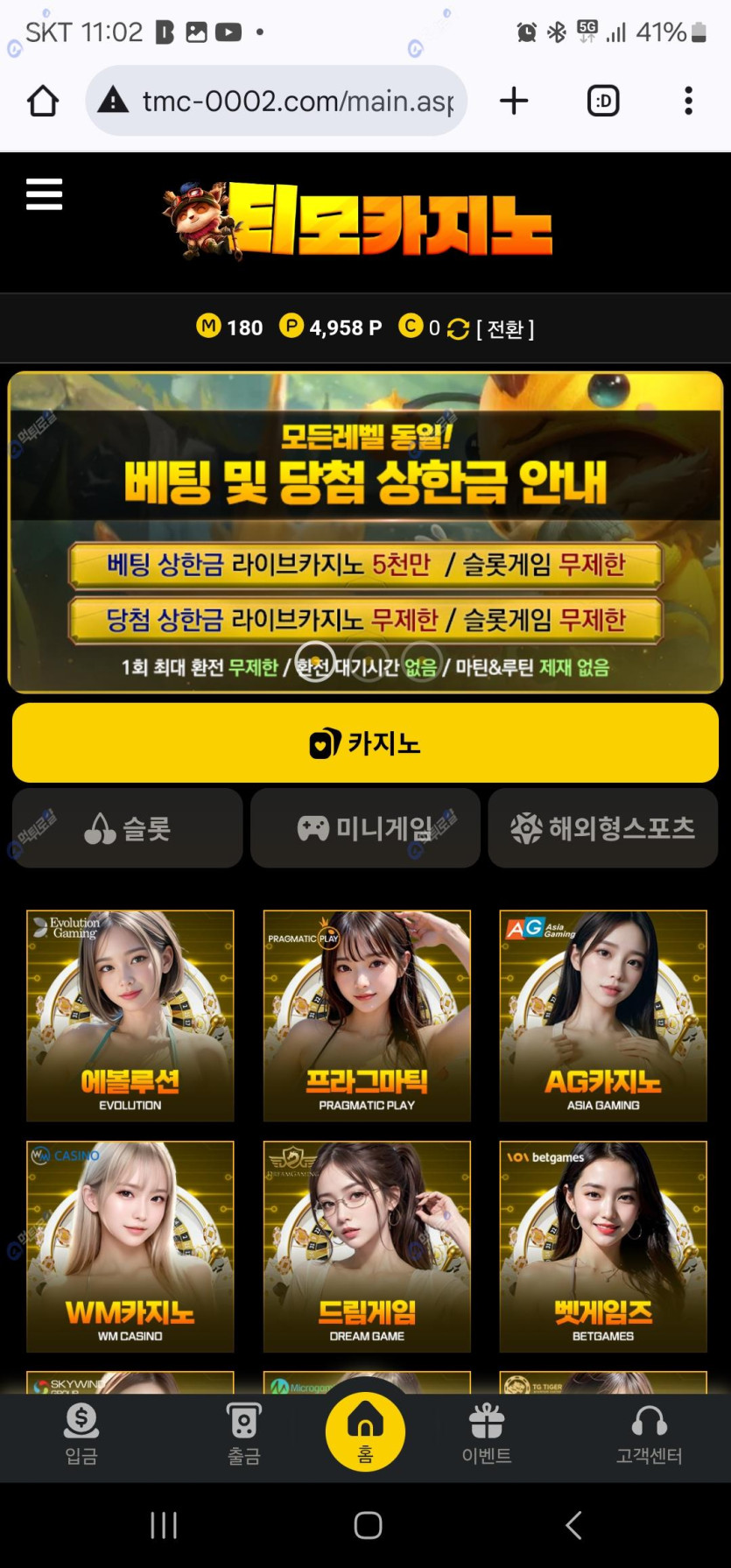Open a new browser tab
Image resolution: width=731 pixels, height=1568 pixels.
pos(514,102)
